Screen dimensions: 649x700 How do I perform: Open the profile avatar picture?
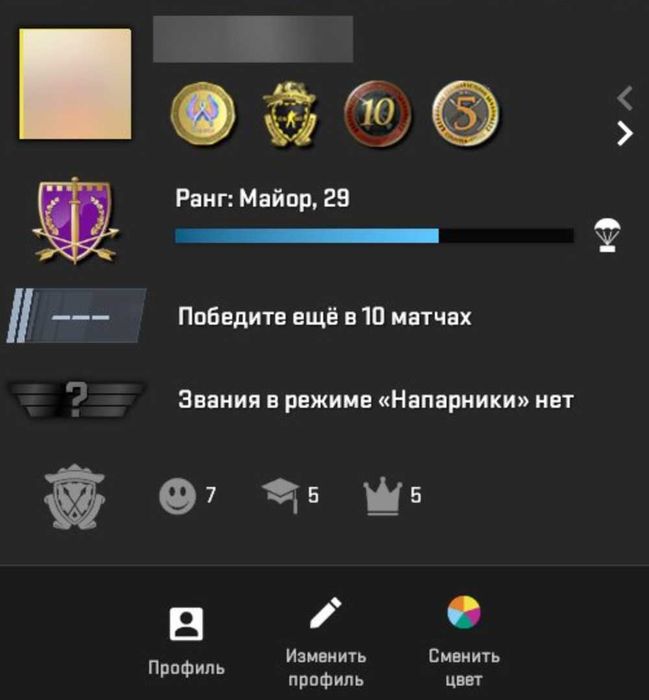(x=75, y=86)
